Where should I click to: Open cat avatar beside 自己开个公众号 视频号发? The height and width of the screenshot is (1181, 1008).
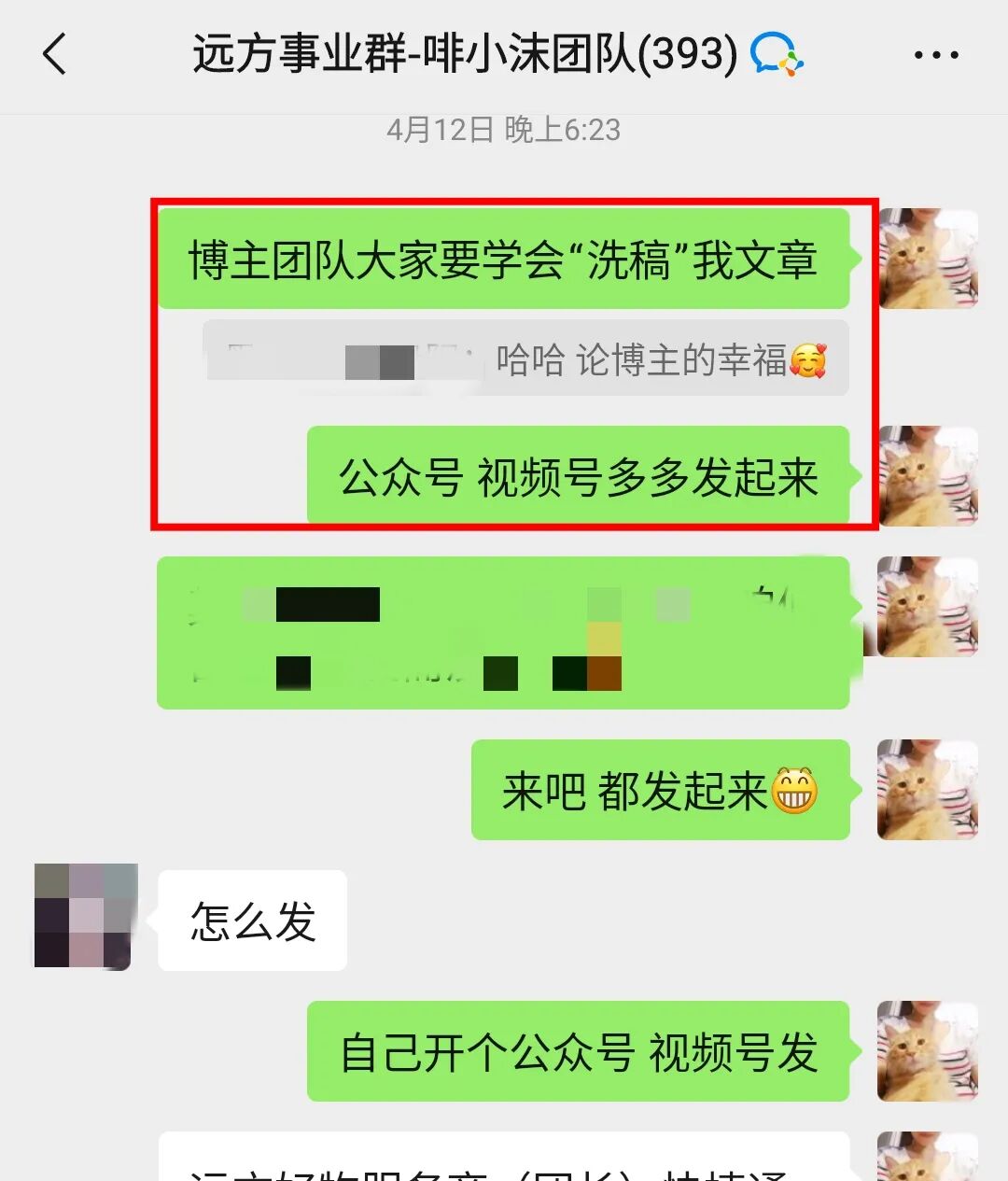pos(927,1051)
